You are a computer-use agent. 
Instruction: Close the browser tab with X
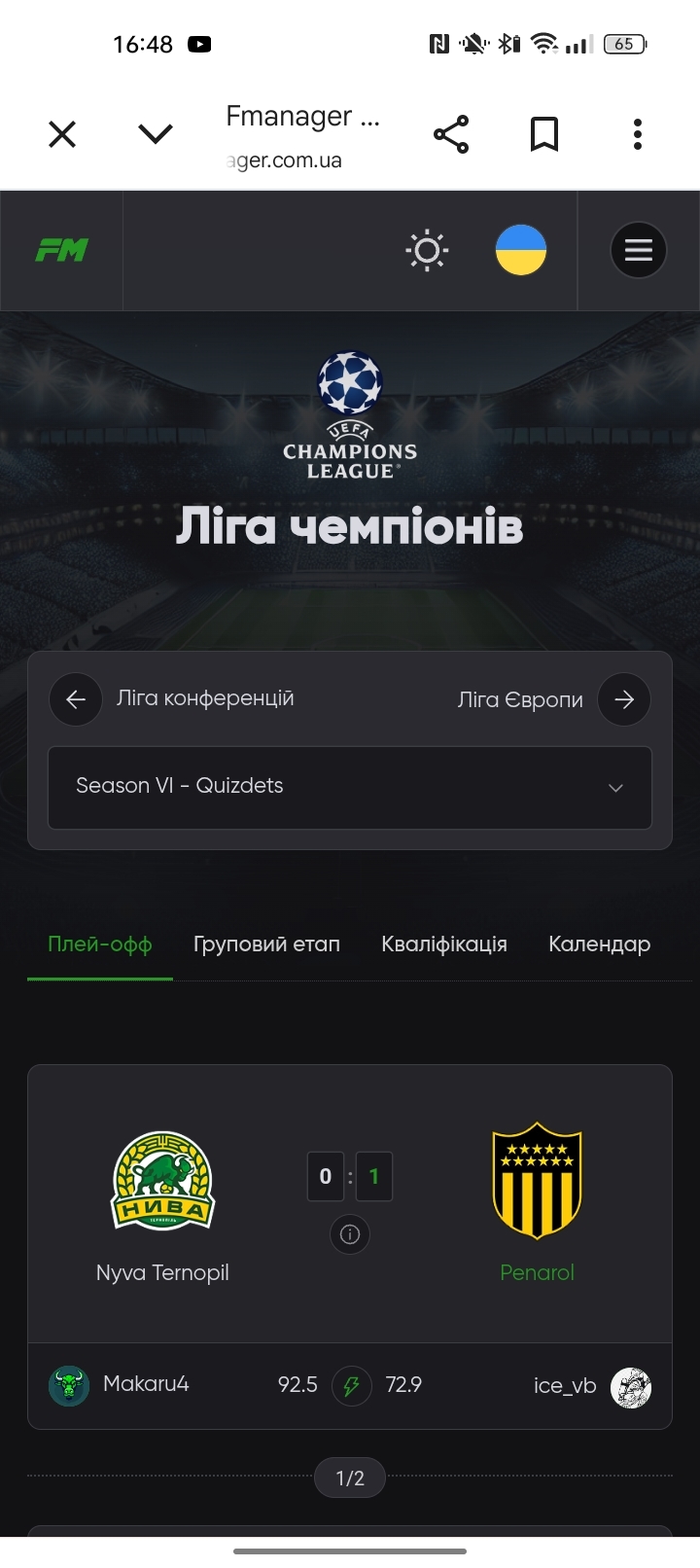pyautogui.click(x=62, y=134)
